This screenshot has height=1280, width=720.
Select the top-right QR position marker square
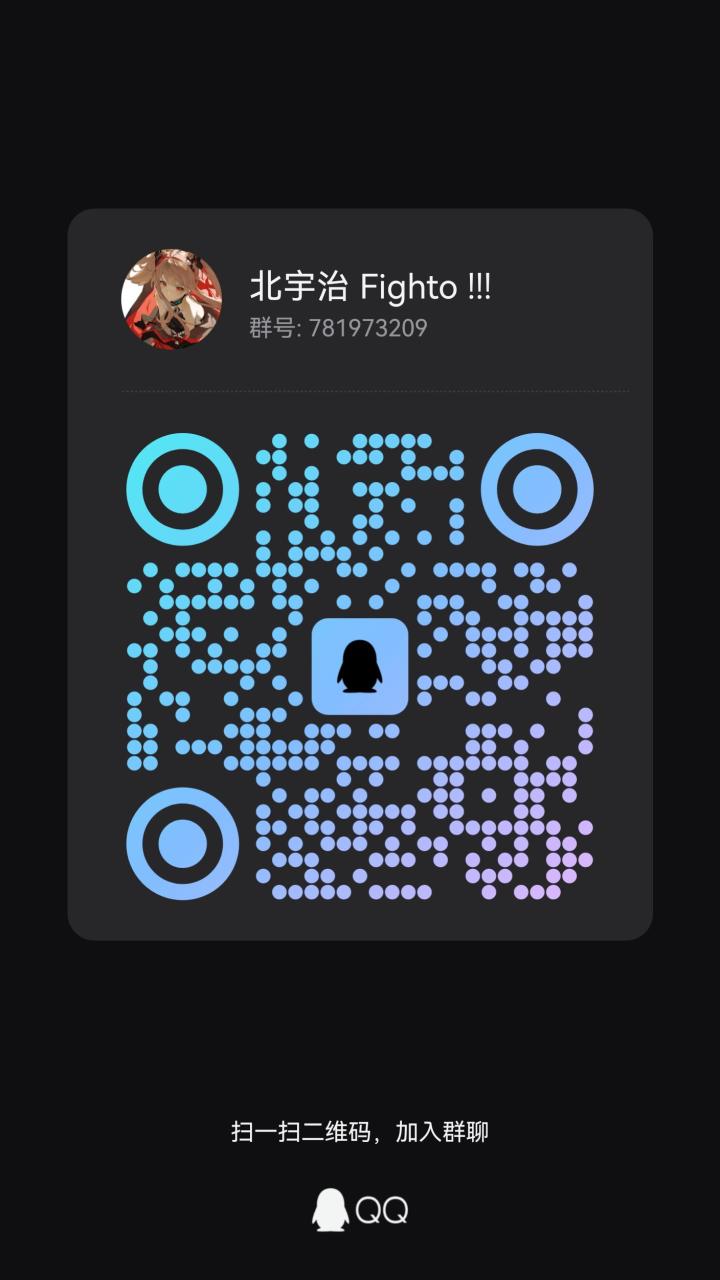(539, 490)
